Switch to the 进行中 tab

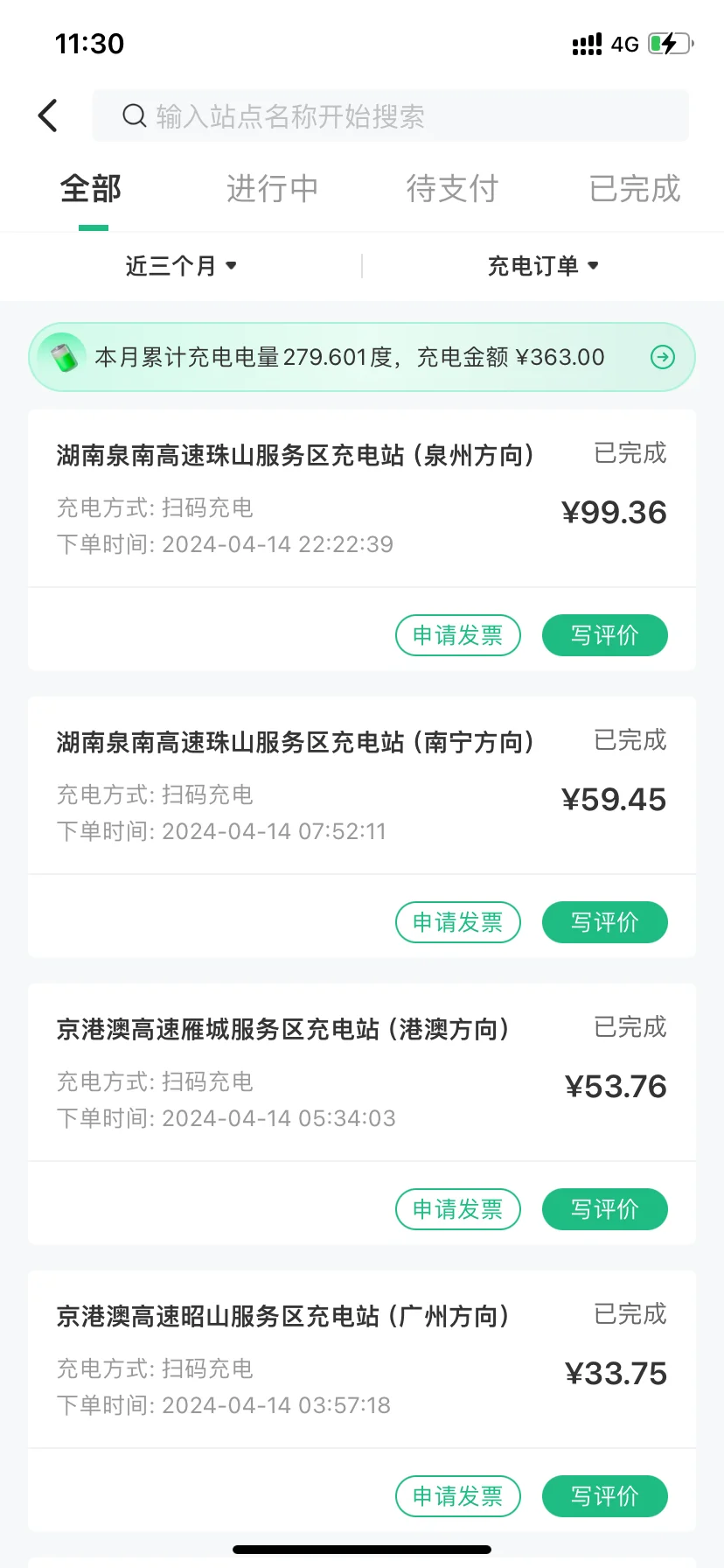272,189
